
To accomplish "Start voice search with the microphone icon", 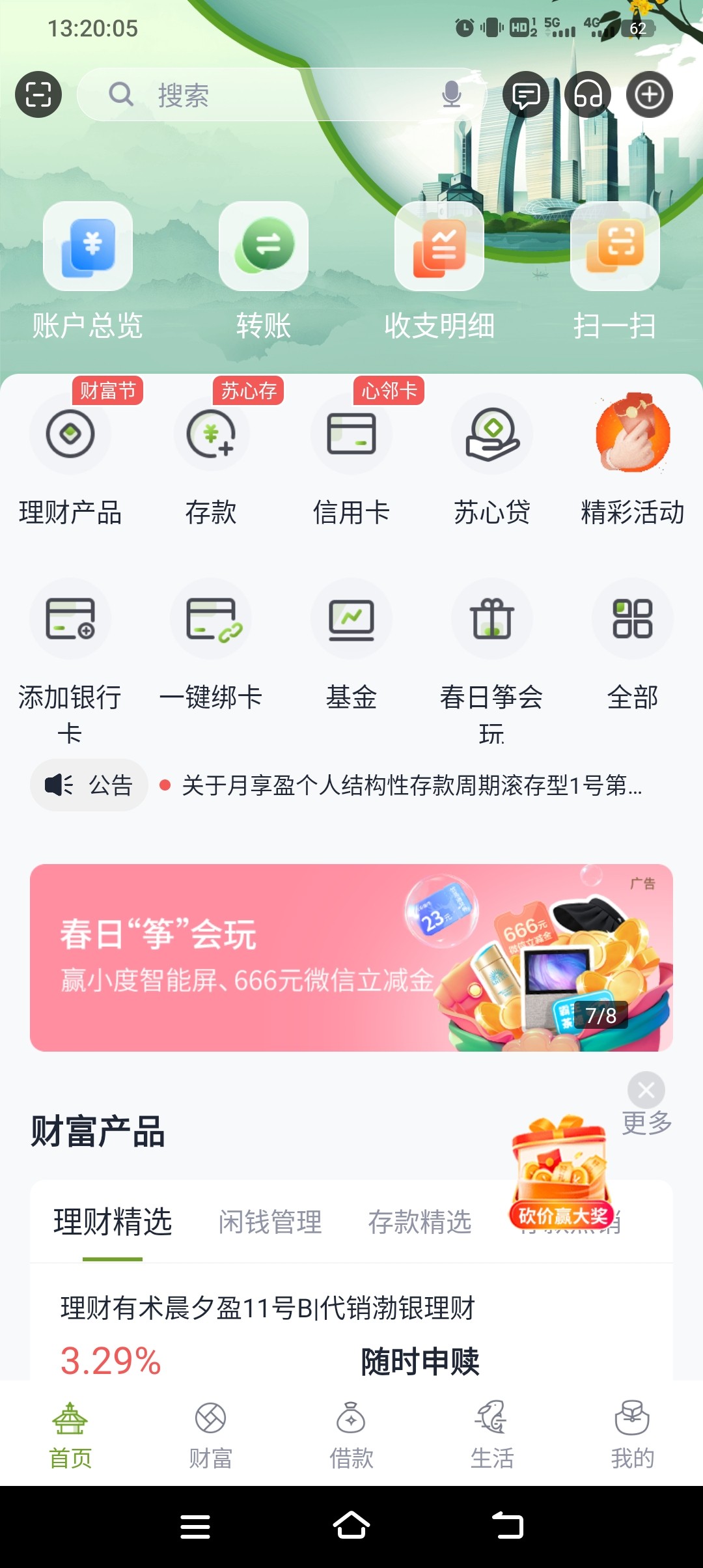I will coord(451,95).
